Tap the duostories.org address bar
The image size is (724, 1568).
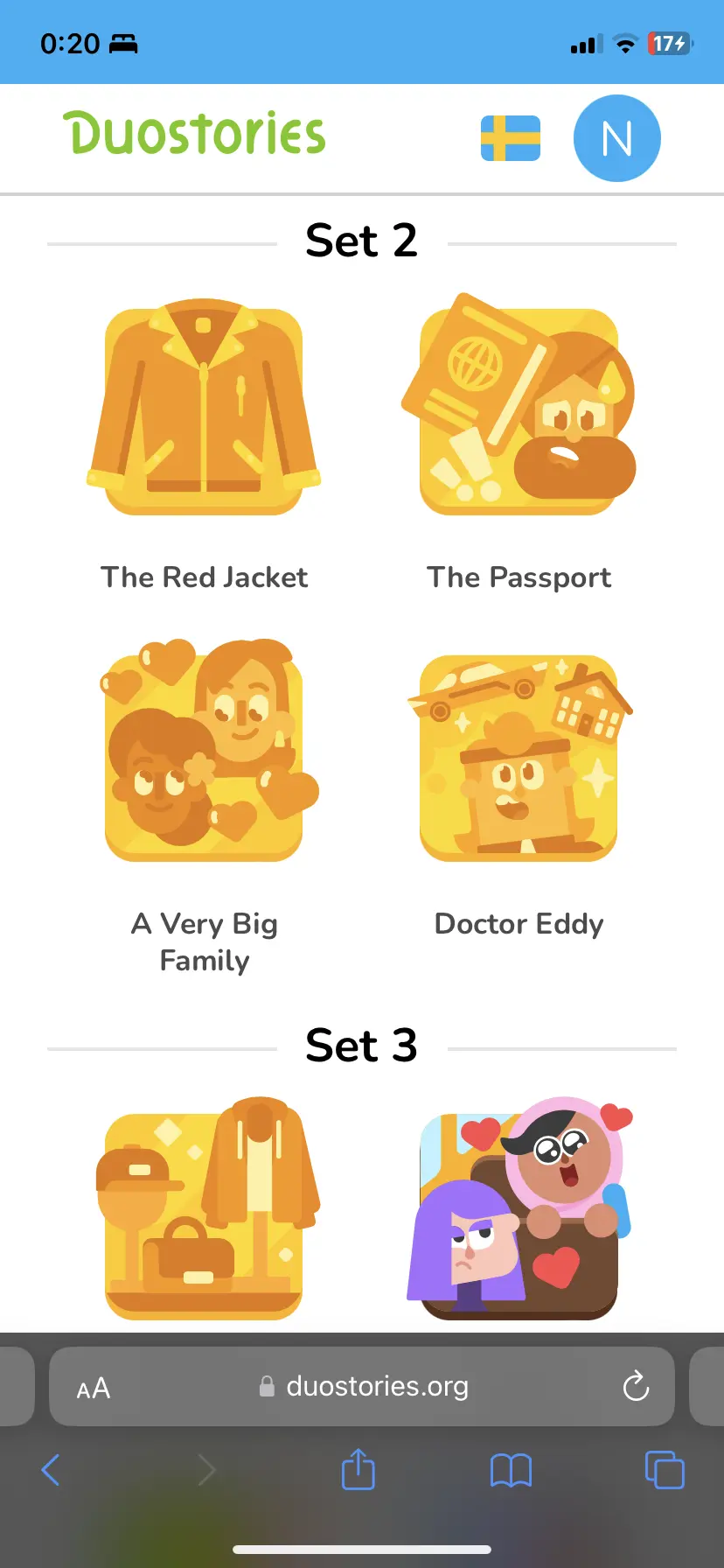376,1387
